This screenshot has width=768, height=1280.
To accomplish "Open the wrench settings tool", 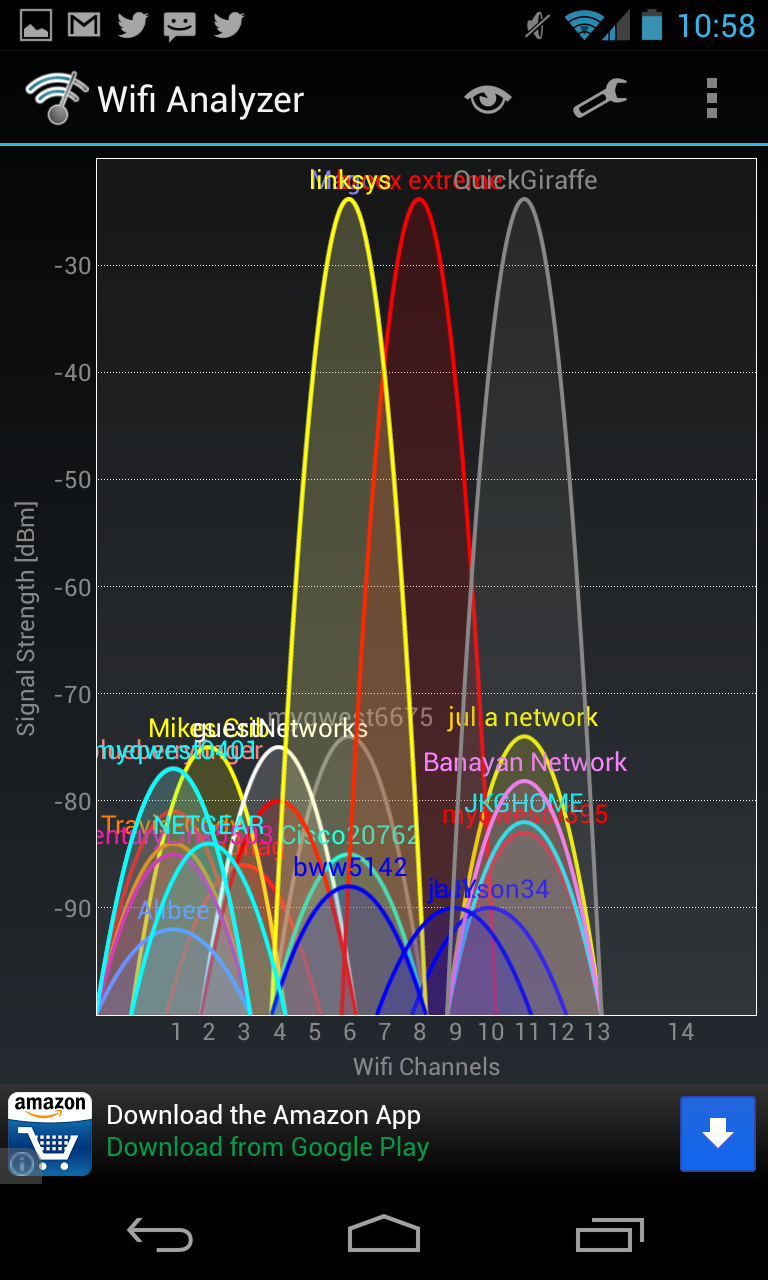I will [x=599, y=99].
